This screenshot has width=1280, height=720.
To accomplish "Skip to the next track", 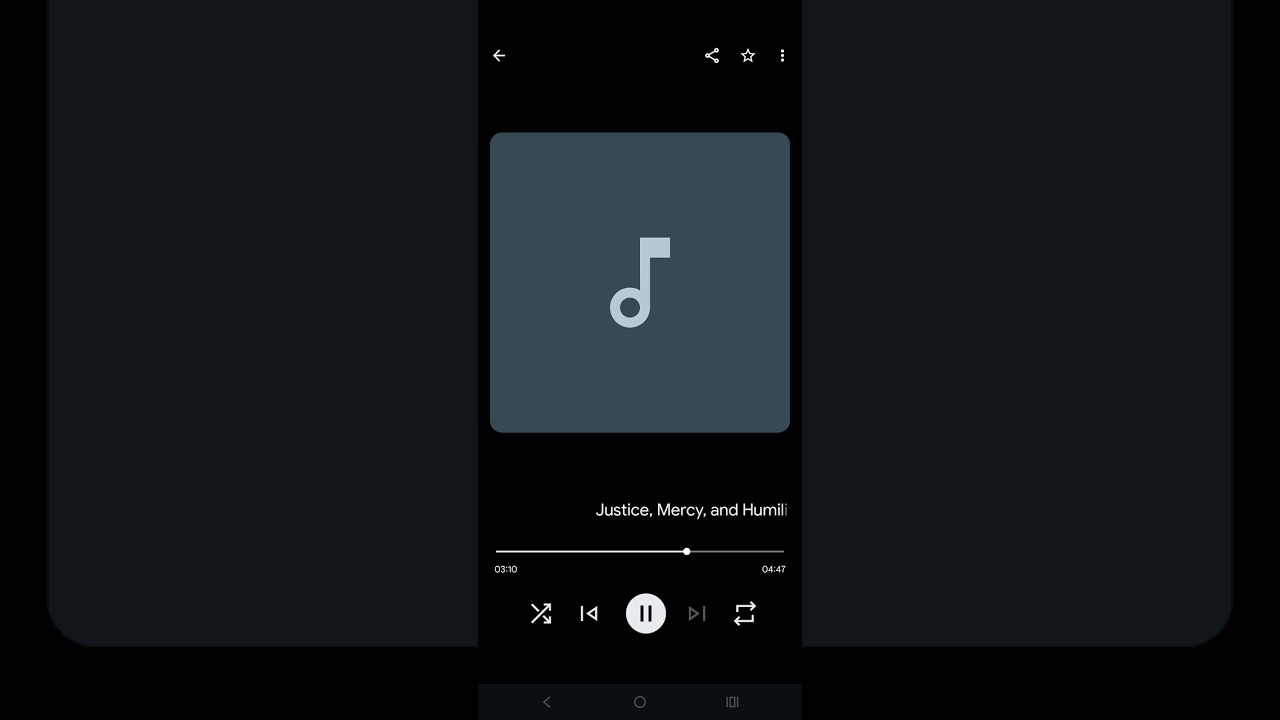I will (697, 613).
